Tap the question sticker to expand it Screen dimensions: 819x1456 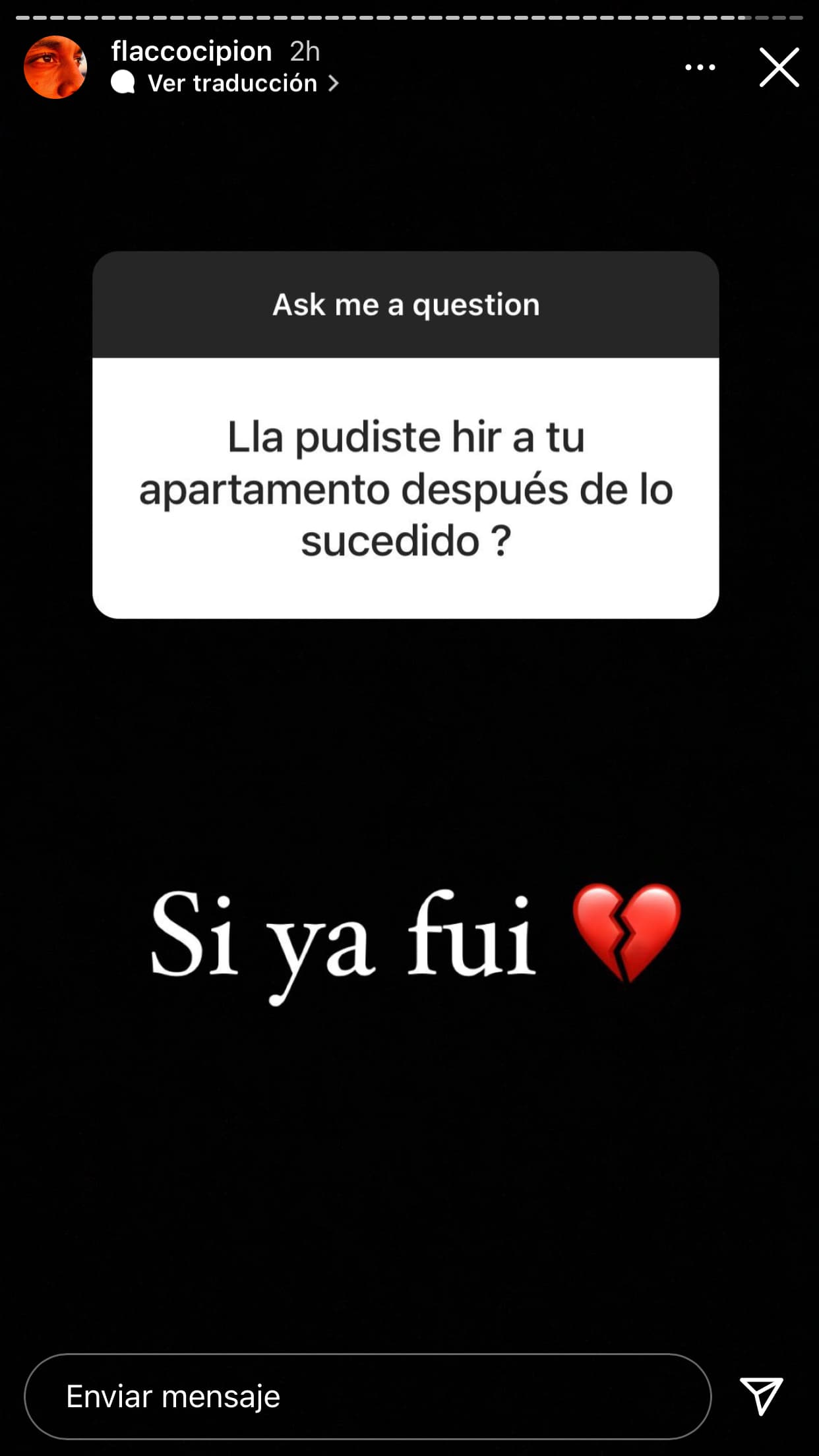407,435
